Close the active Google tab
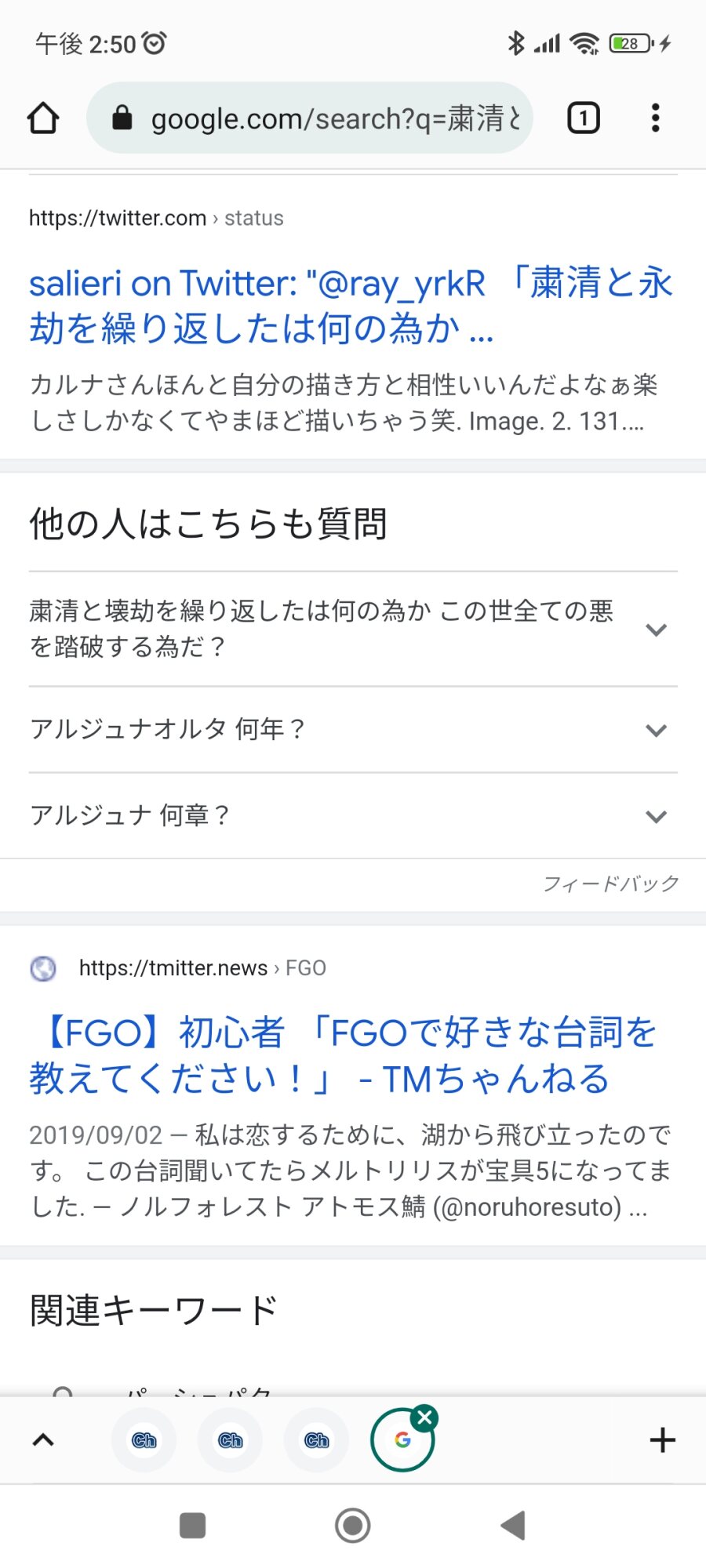Image resolution: width=706 pixels, height=1568 pixels. 425,1417
